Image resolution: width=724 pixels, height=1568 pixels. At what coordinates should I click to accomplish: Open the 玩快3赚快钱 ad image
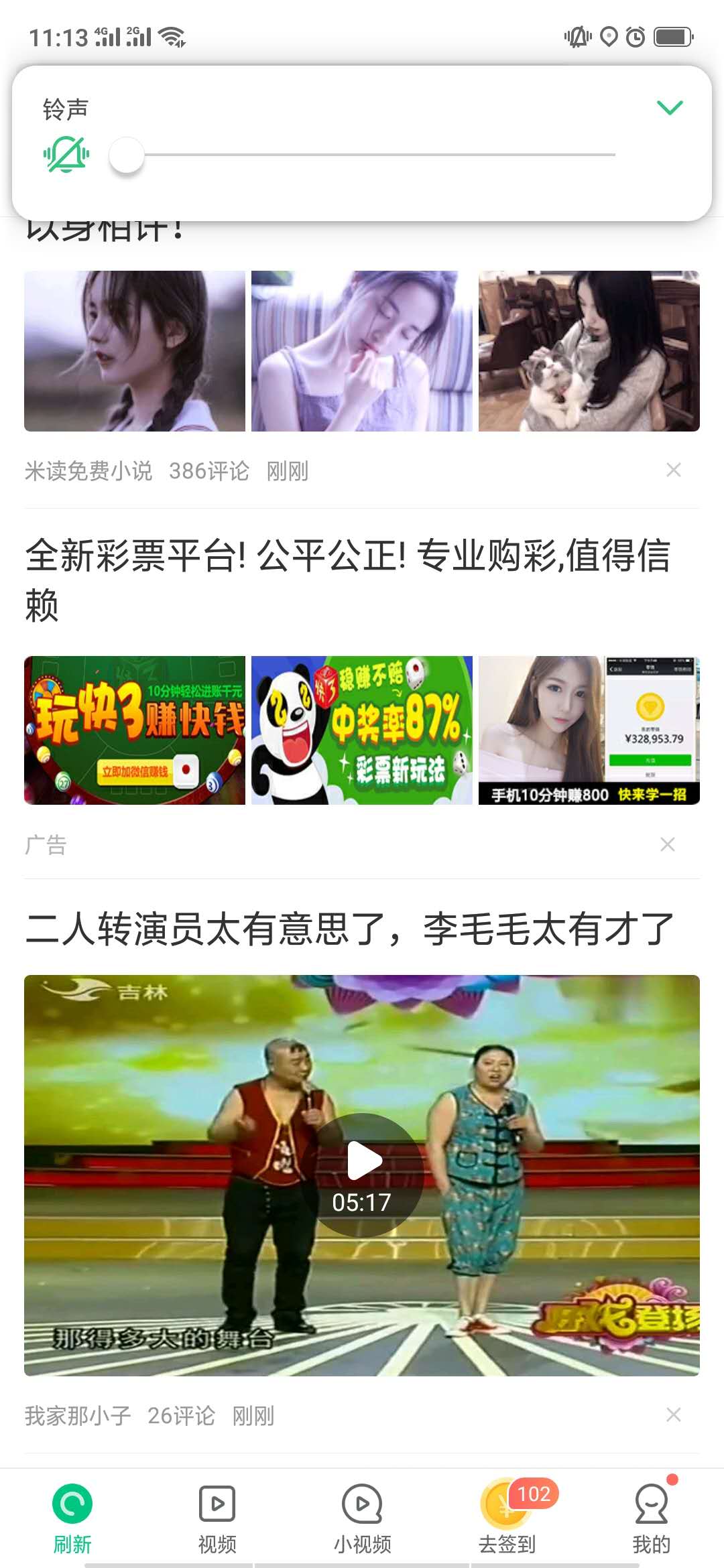pyautogui.click(x=135, y=730)
